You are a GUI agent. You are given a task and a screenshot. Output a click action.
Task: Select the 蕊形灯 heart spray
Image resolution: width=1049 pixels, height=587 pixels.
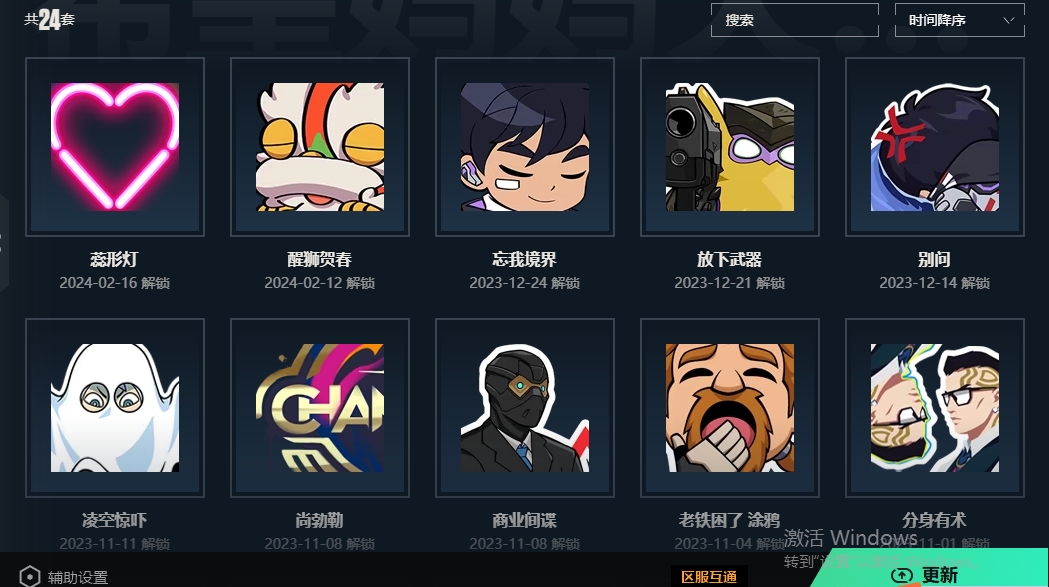click(x=115, y=147)
